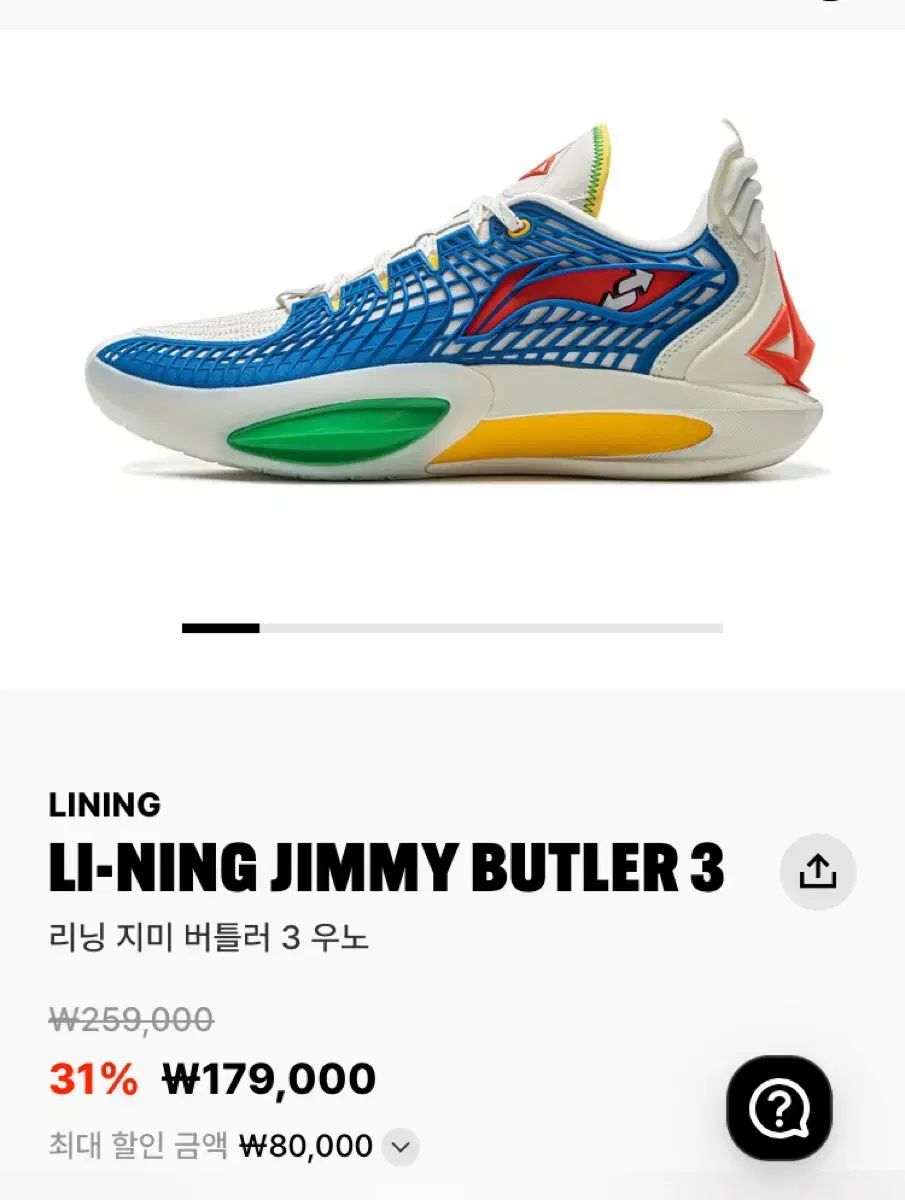Click the ₩80,000 maximum discount amount
The height and width of the screenshot is (1200, 905).
point(305,1148)
